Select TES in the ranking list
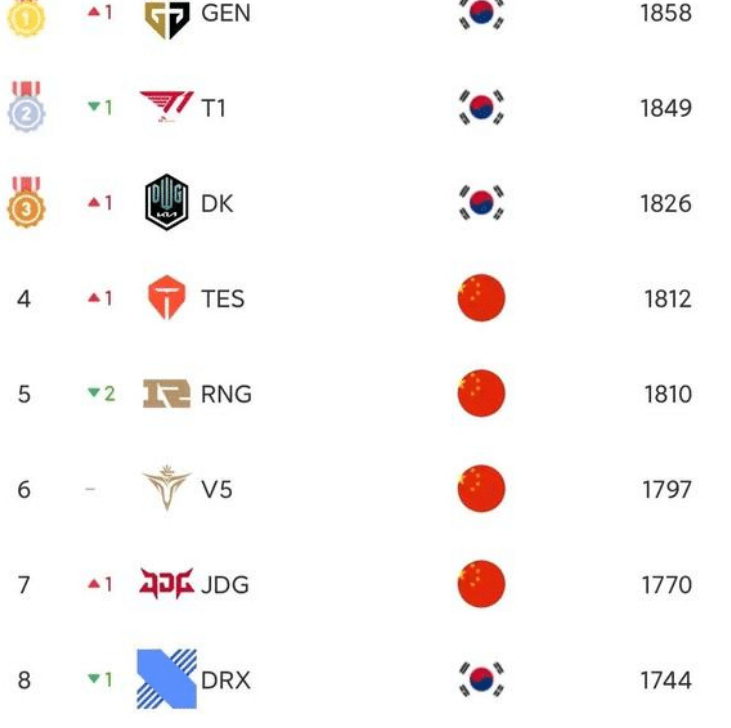The image size is (731, 728). [x=222, y=299]
